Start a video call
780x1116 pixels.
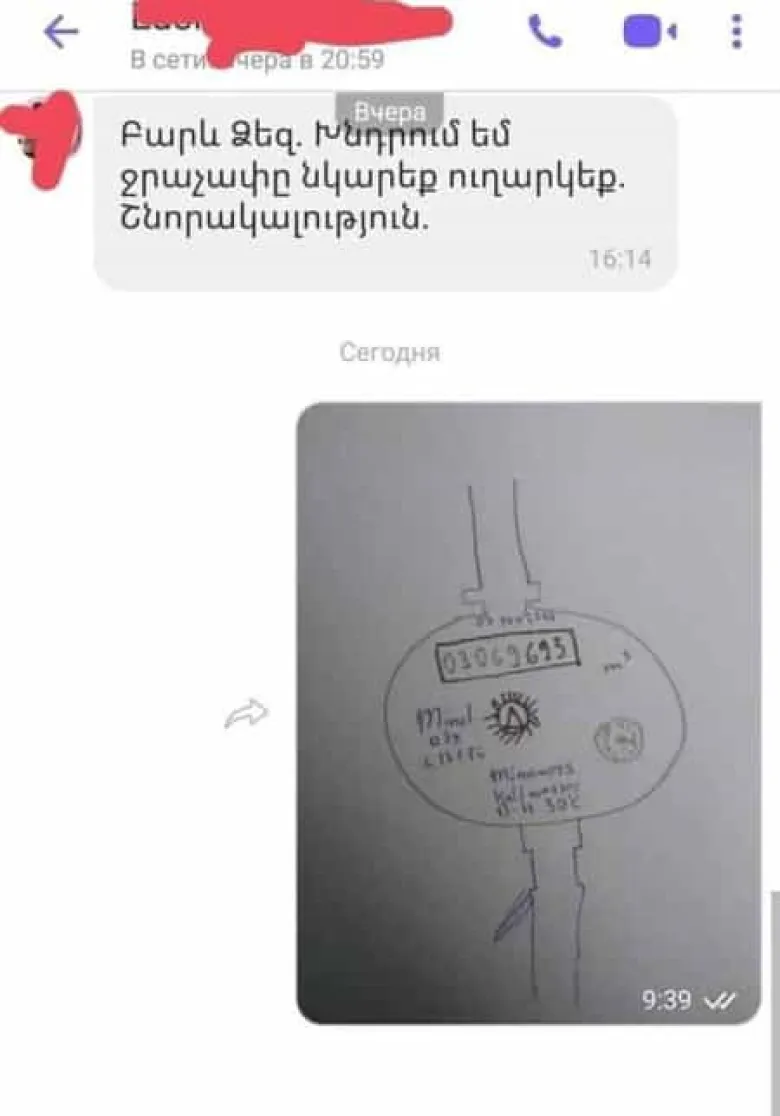pos(649,32)
